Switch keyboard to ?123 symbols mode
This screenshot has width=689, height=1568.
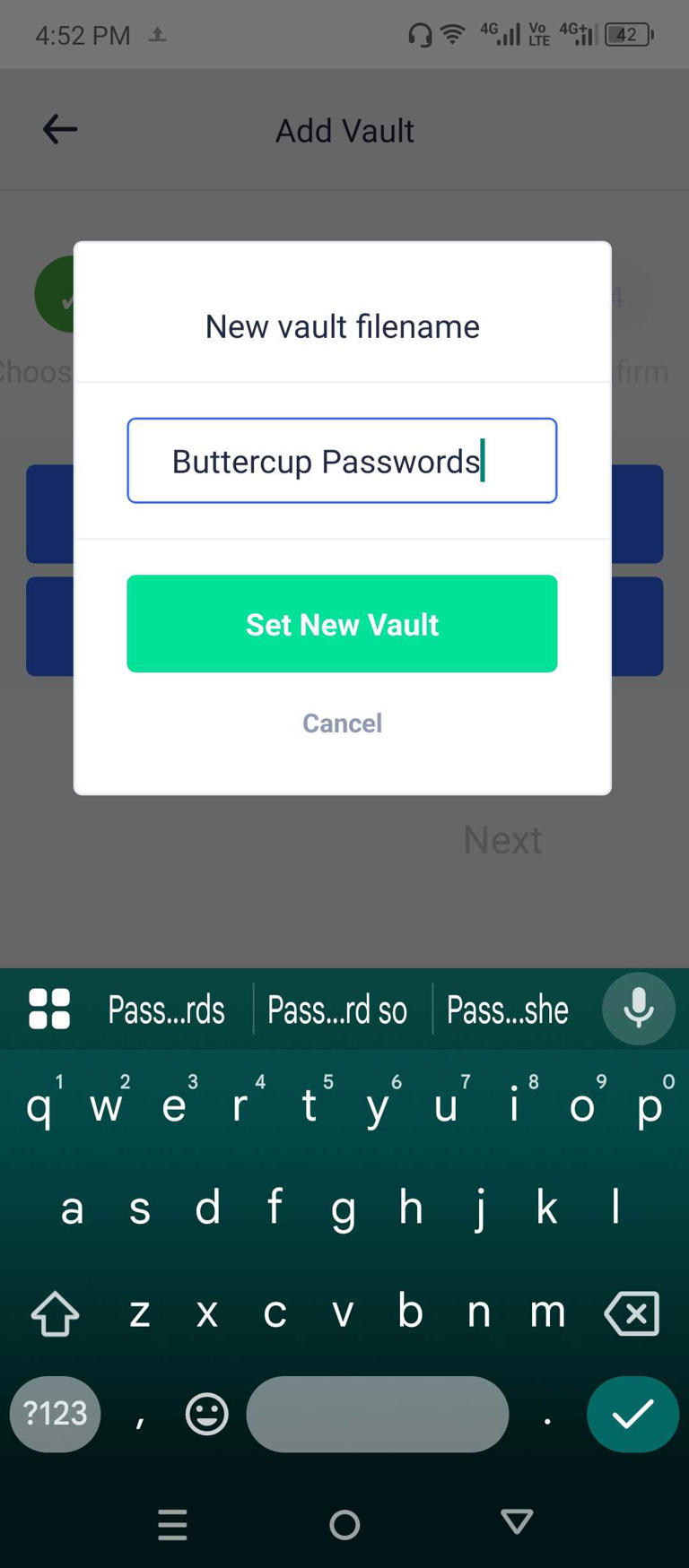54,1414
